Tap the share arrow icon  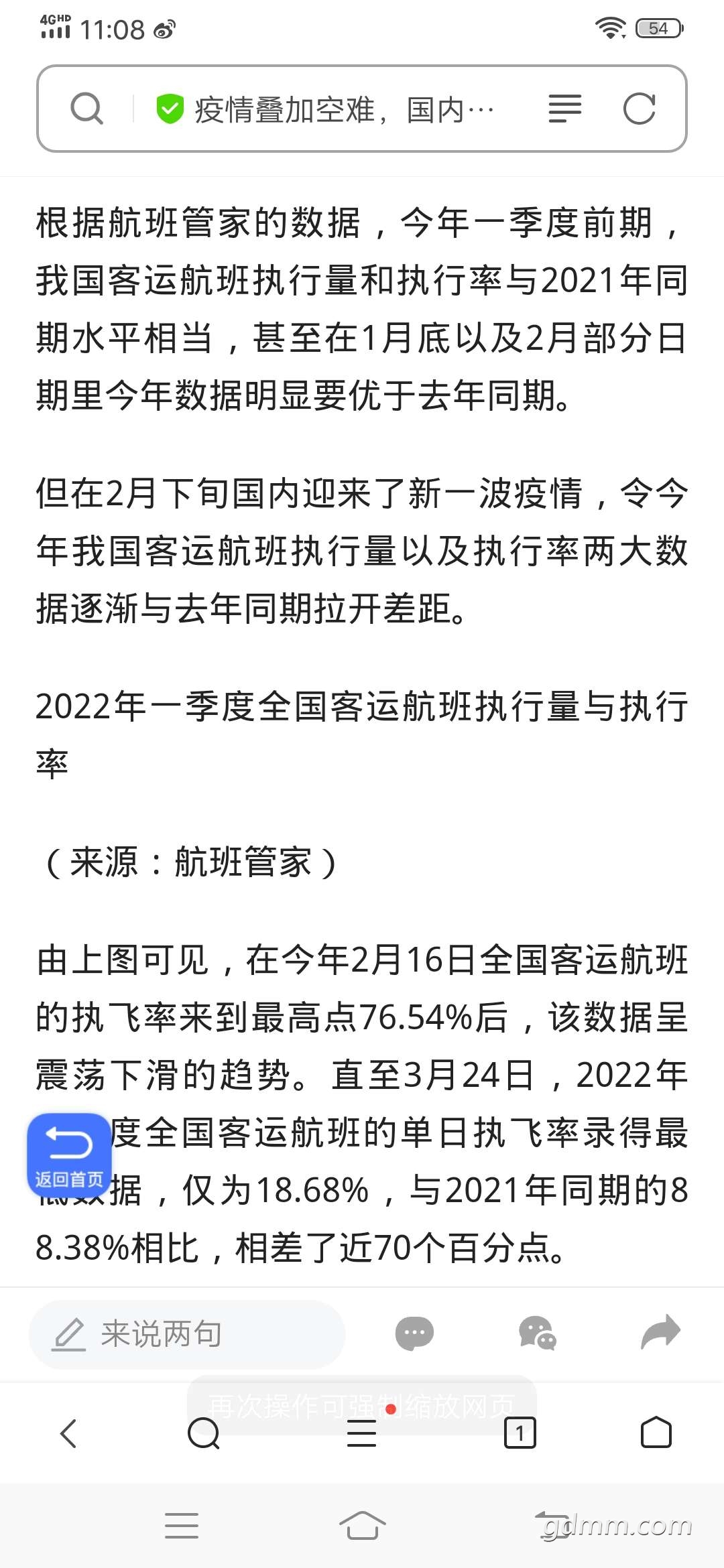pyautogui.click(x=660, y=1331)
